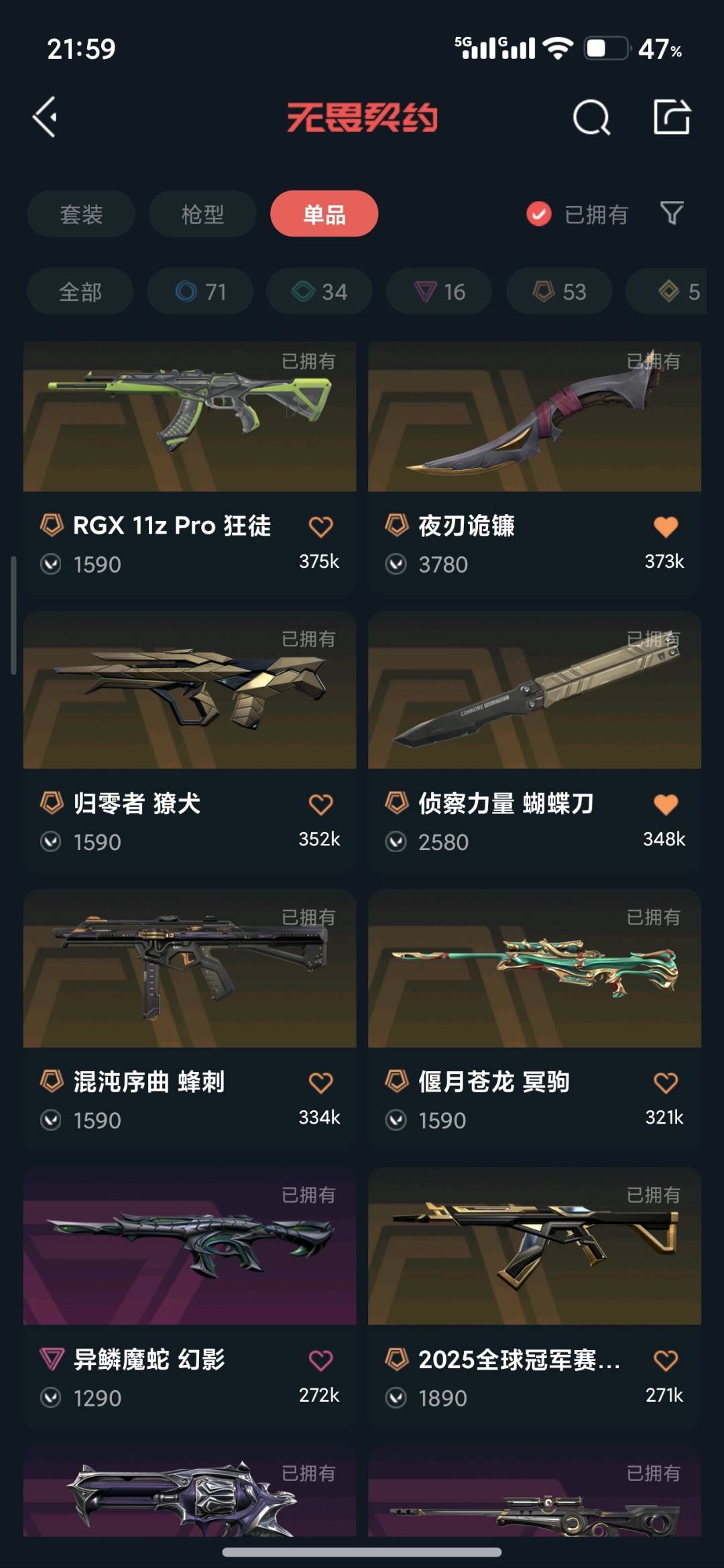Uncheck the 已拥有 checkbox
Viewport: 724px width, 1568px height.
pos(539,214)
